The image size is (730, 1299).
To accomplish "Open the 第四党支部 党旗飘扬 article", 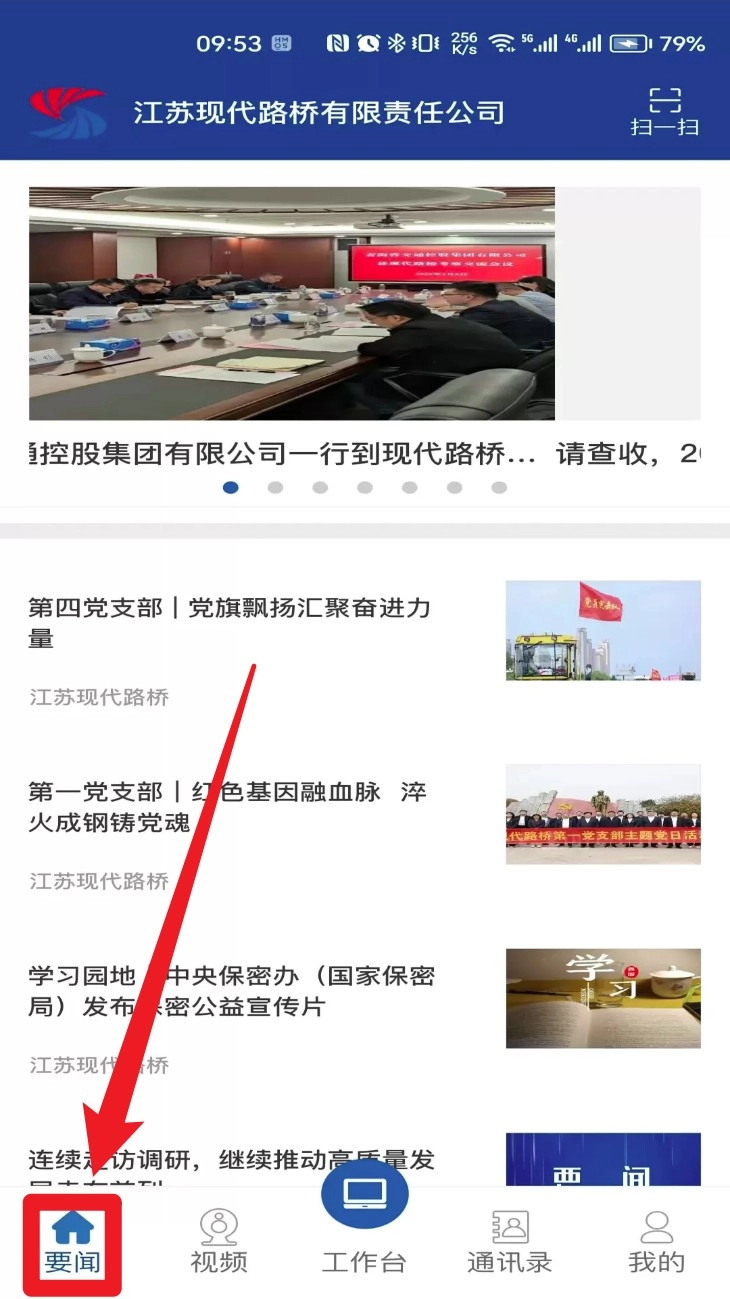I will [x=230, y=622].
